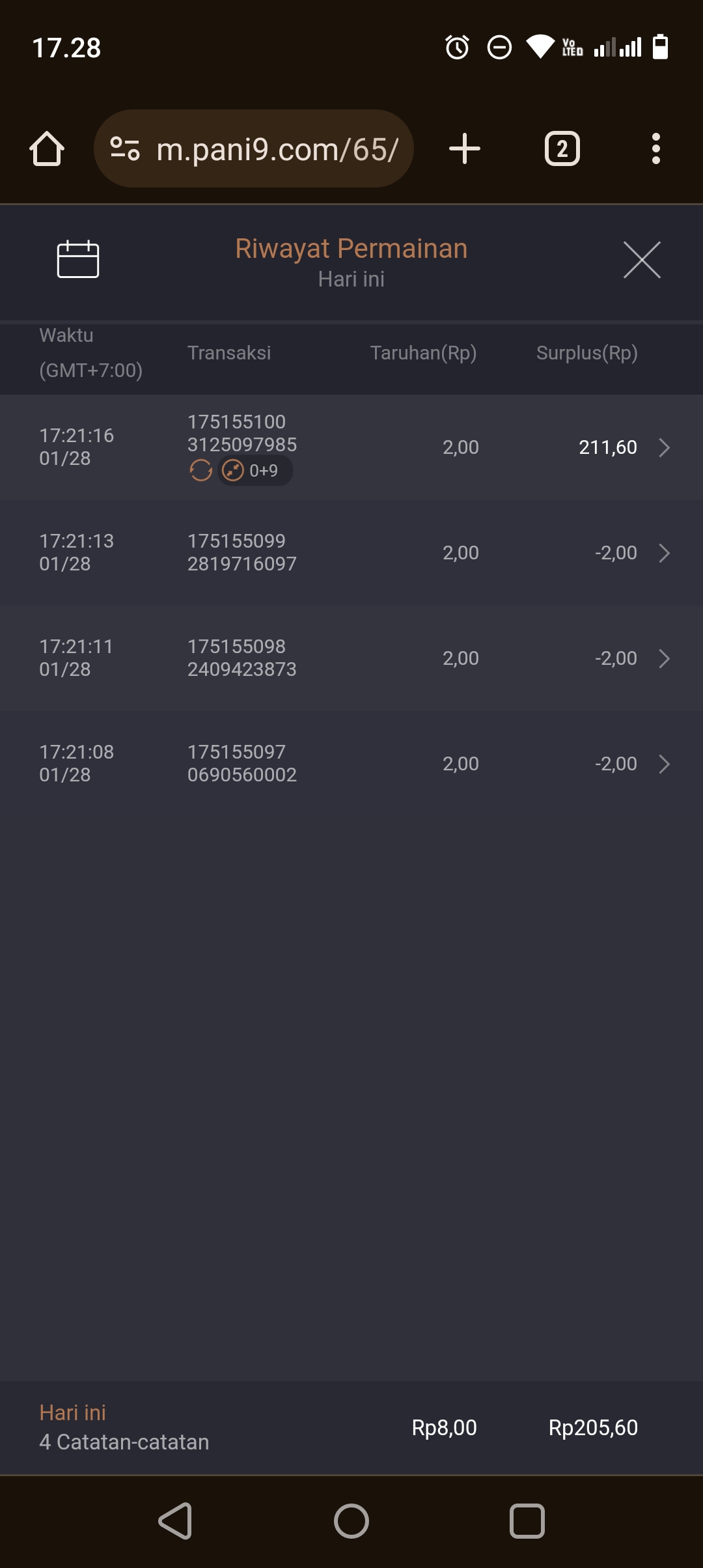
Task: Open the tab switcher showing 2 tabs
Action: pos(562,149)
